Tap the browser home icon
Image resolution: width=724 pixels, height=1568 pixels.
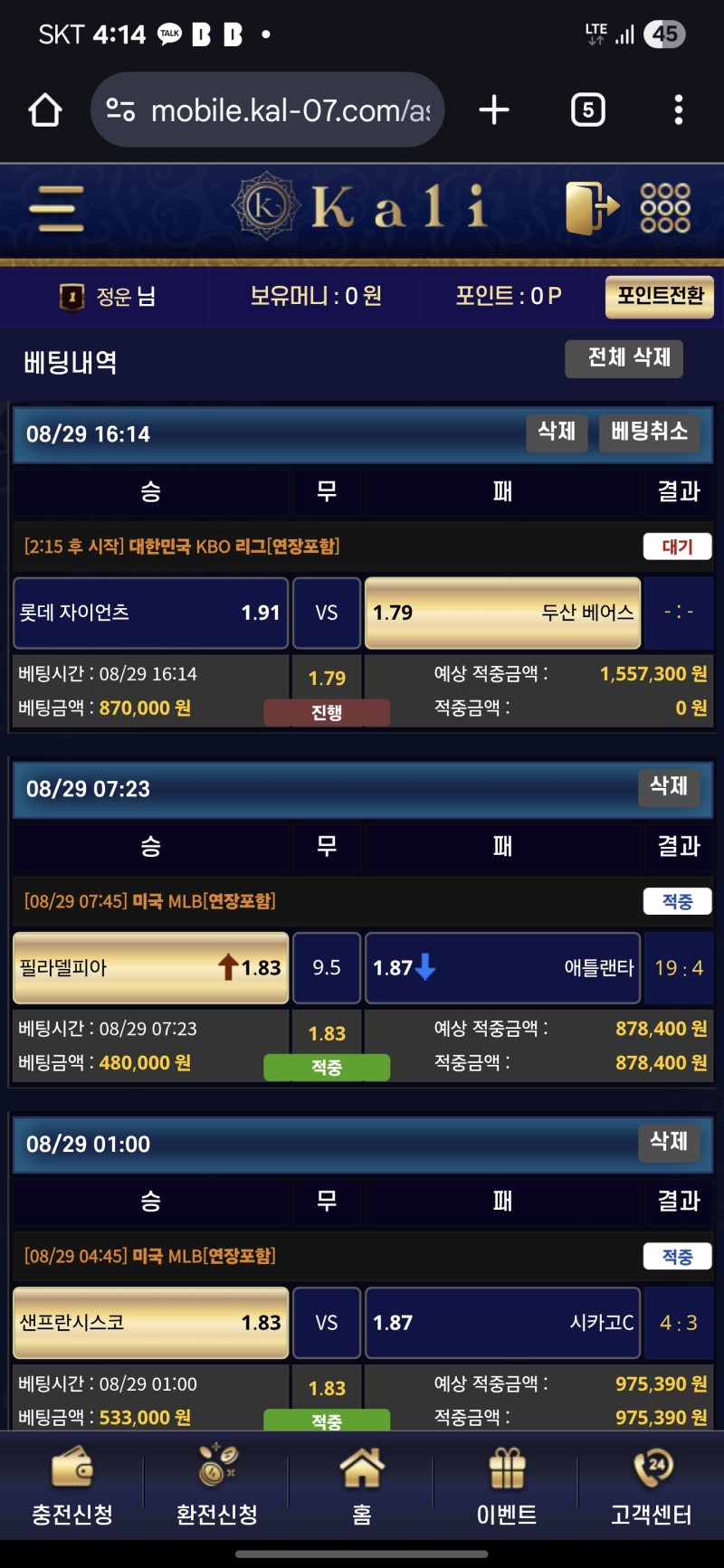pos(45,110)
